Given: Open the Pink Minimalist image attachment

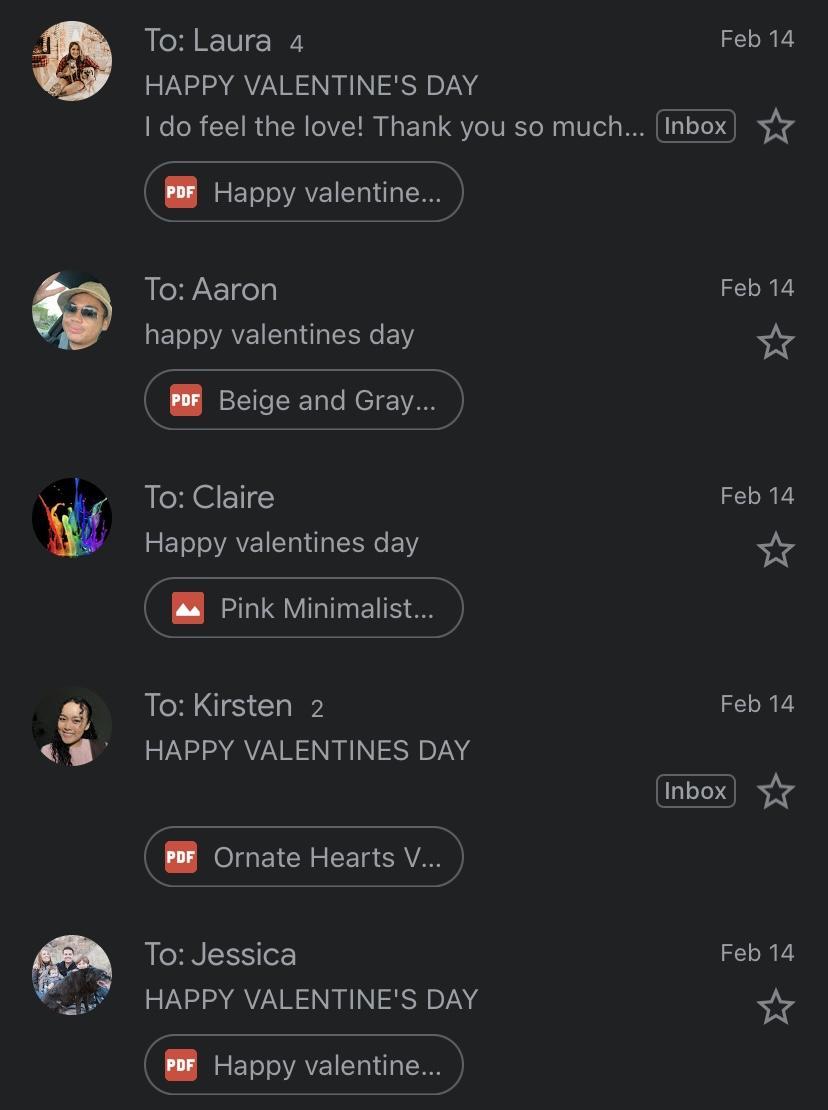Looking at the screenshot, I should point(304,608).
